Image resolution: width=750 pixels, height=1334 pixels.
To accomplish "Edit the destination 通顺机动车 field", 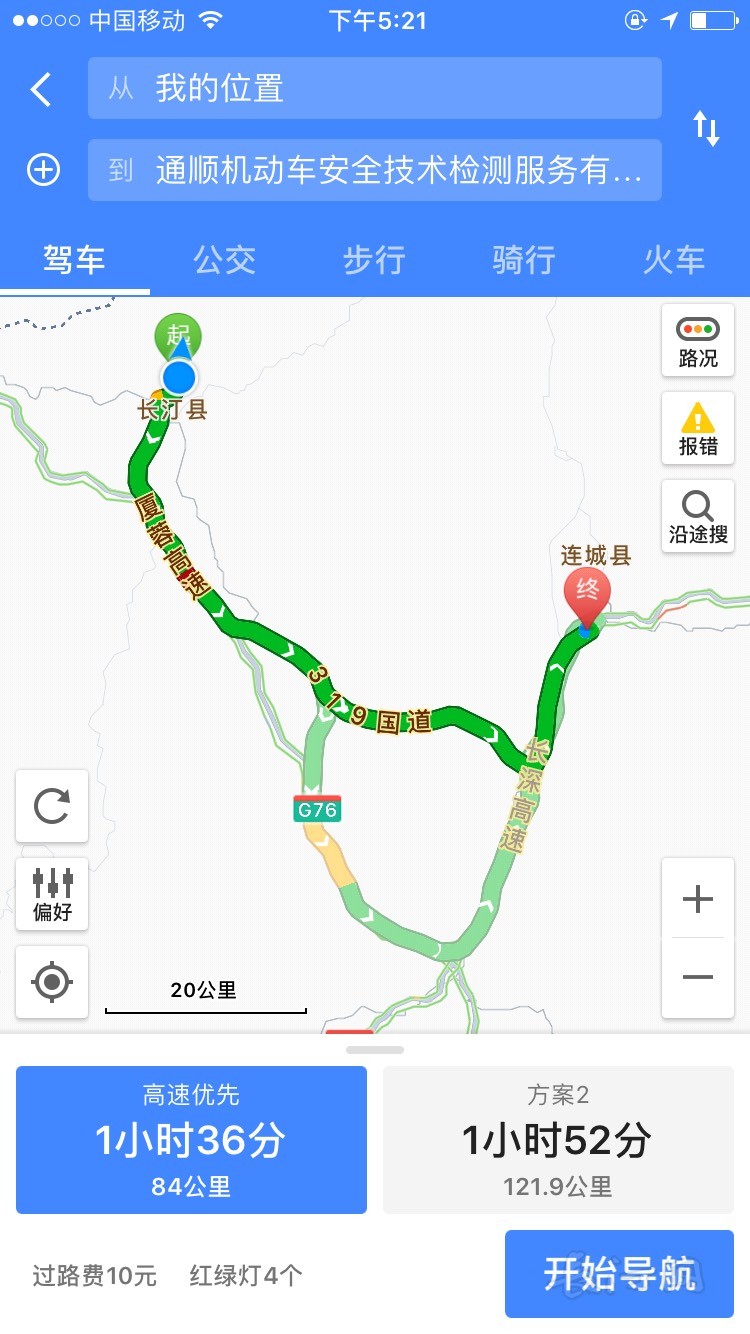I will click(374, 170).
